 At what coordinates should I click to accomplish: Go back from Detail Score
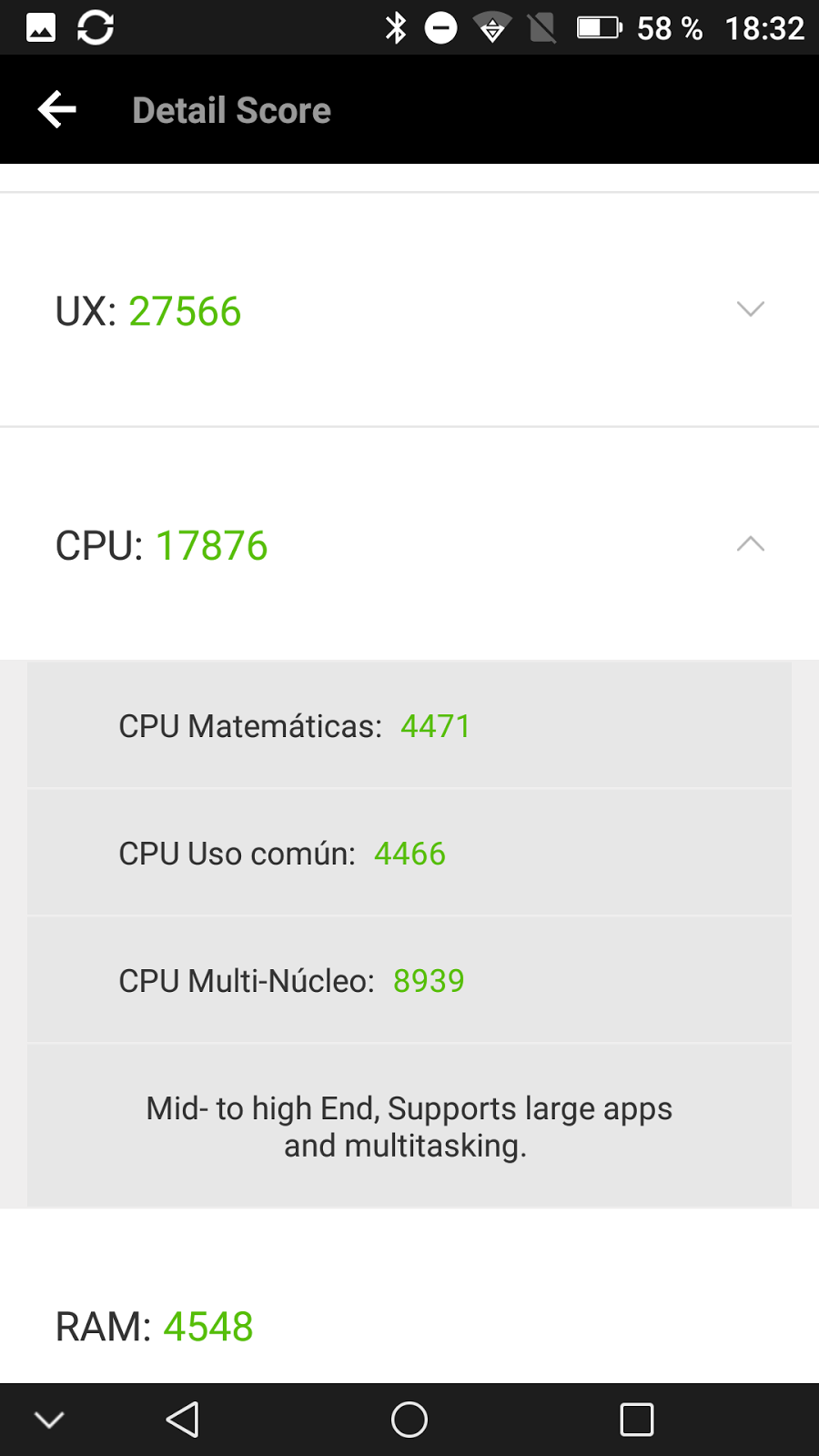[x=56, y=110]
